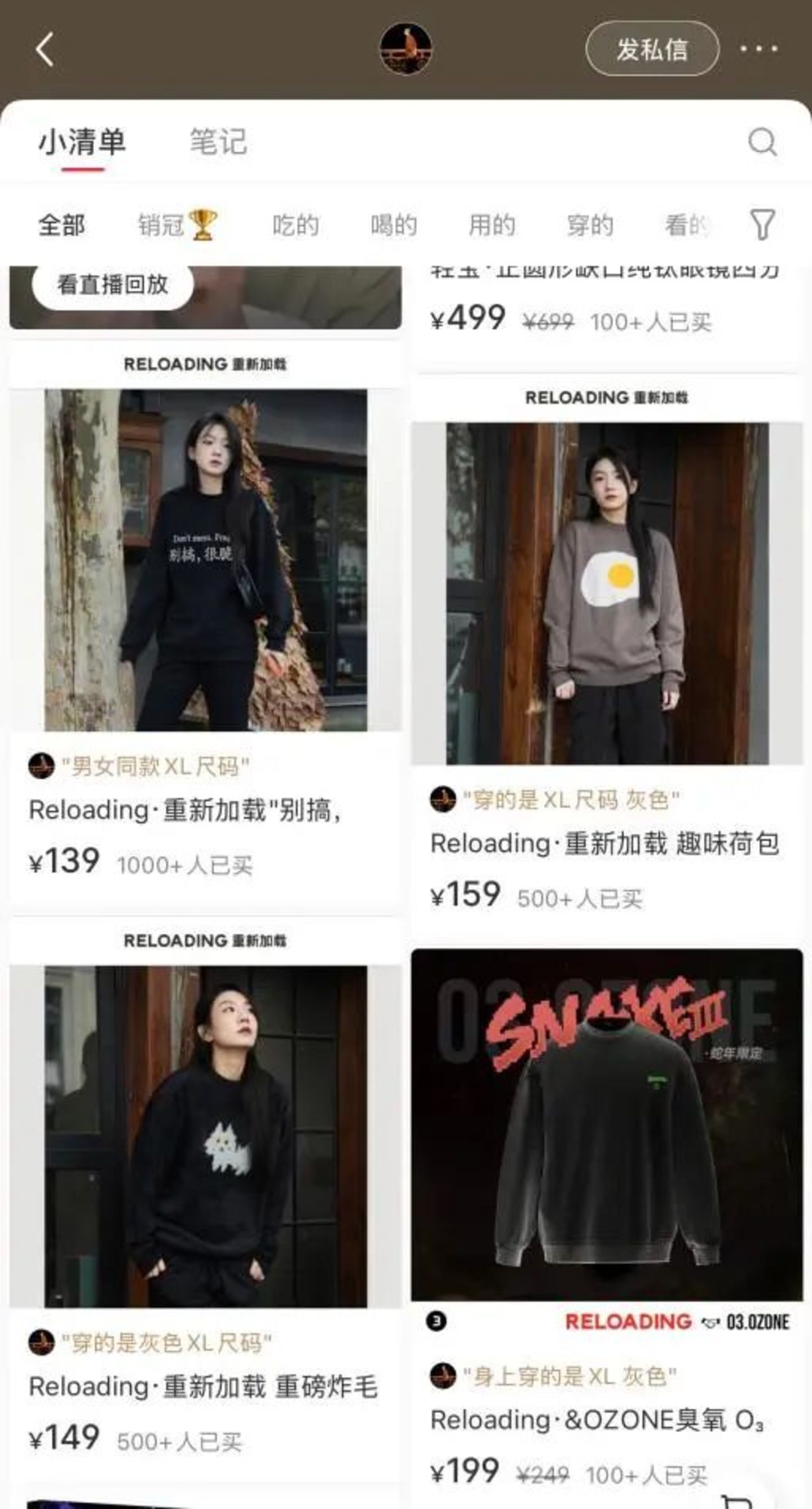The image size is (812, 1509).
Task: Select the 小清单 tab
Action: 82,142
